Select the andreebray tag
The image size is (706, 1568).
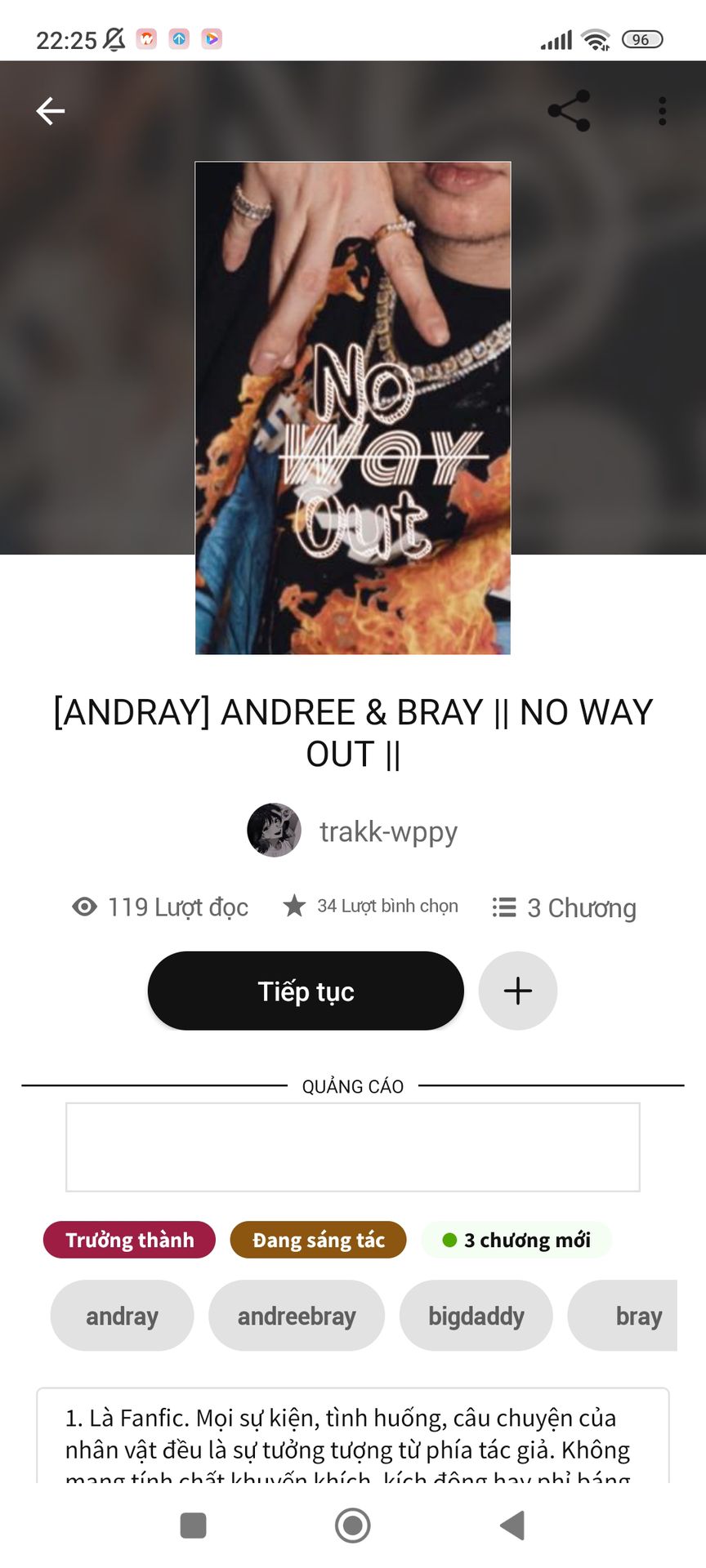click(x=297, y=1316)
